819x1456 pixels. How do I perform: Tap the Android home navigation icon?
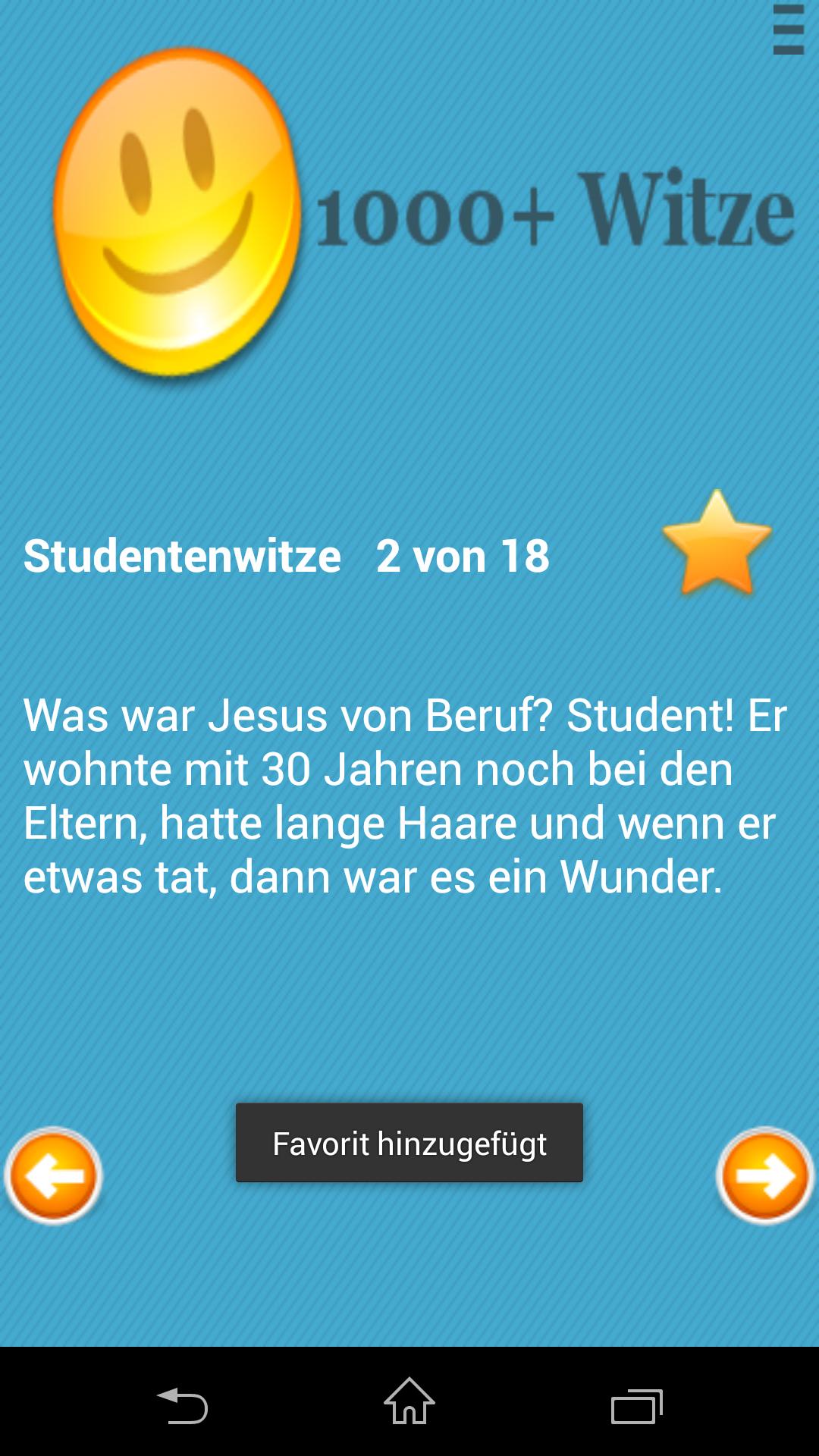pyautogui.click(x=409, y=1401)
